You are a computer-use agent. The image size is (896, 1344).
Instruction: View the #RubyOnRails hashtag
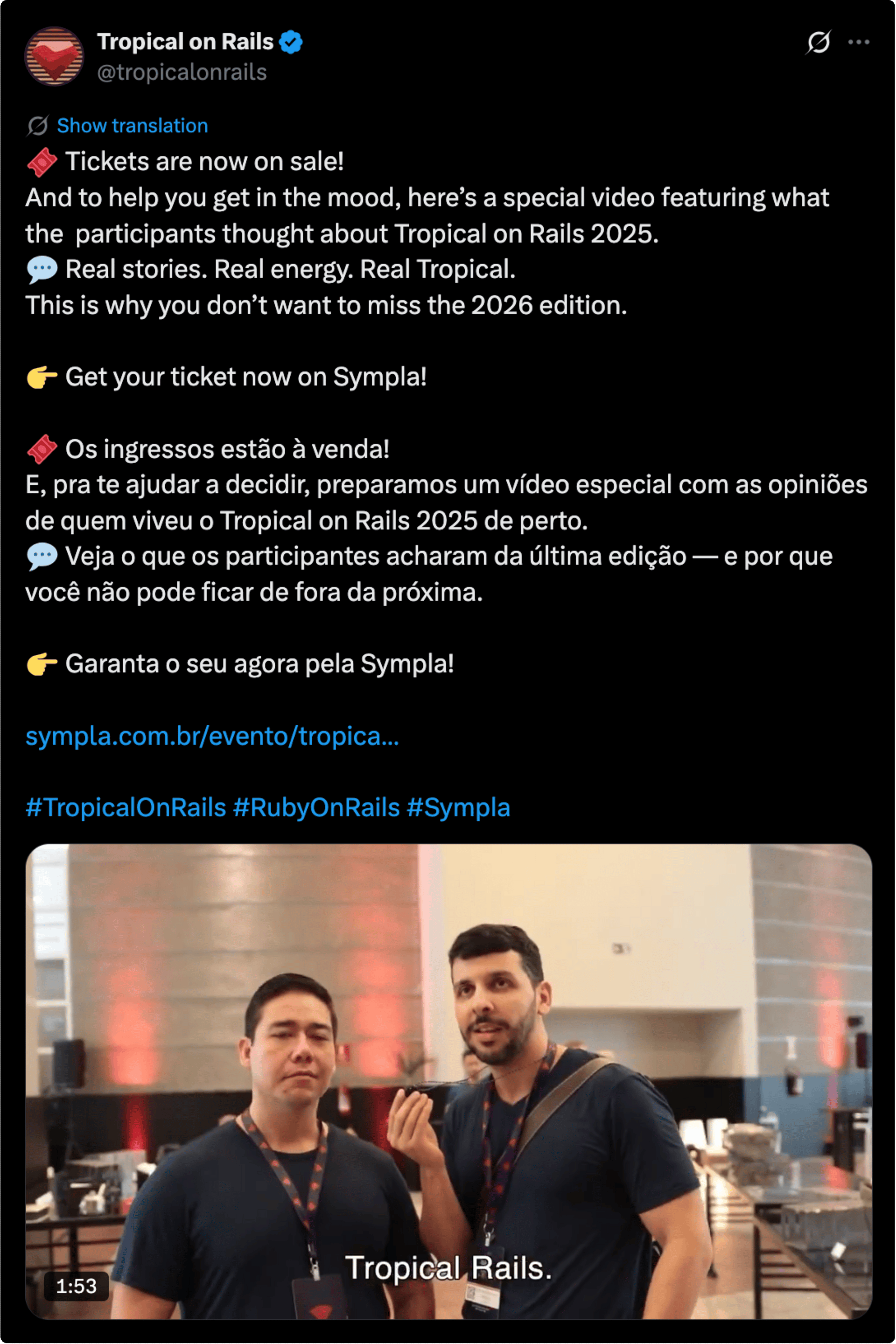tap(316, 807)
